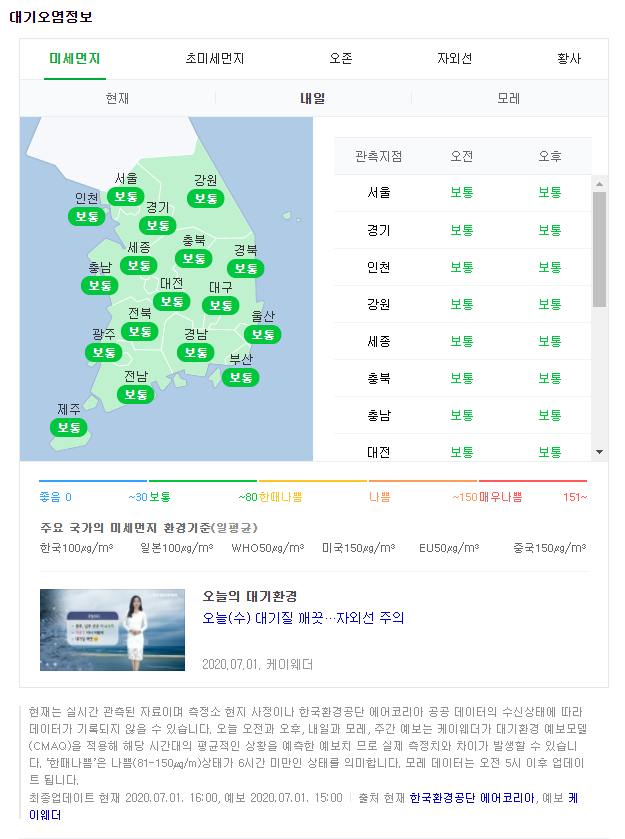This screenshot has height=839, width=625.
Task: Switch to the 초미세먼지 tab
Action: pyautogui.click(x=215, y=59)
